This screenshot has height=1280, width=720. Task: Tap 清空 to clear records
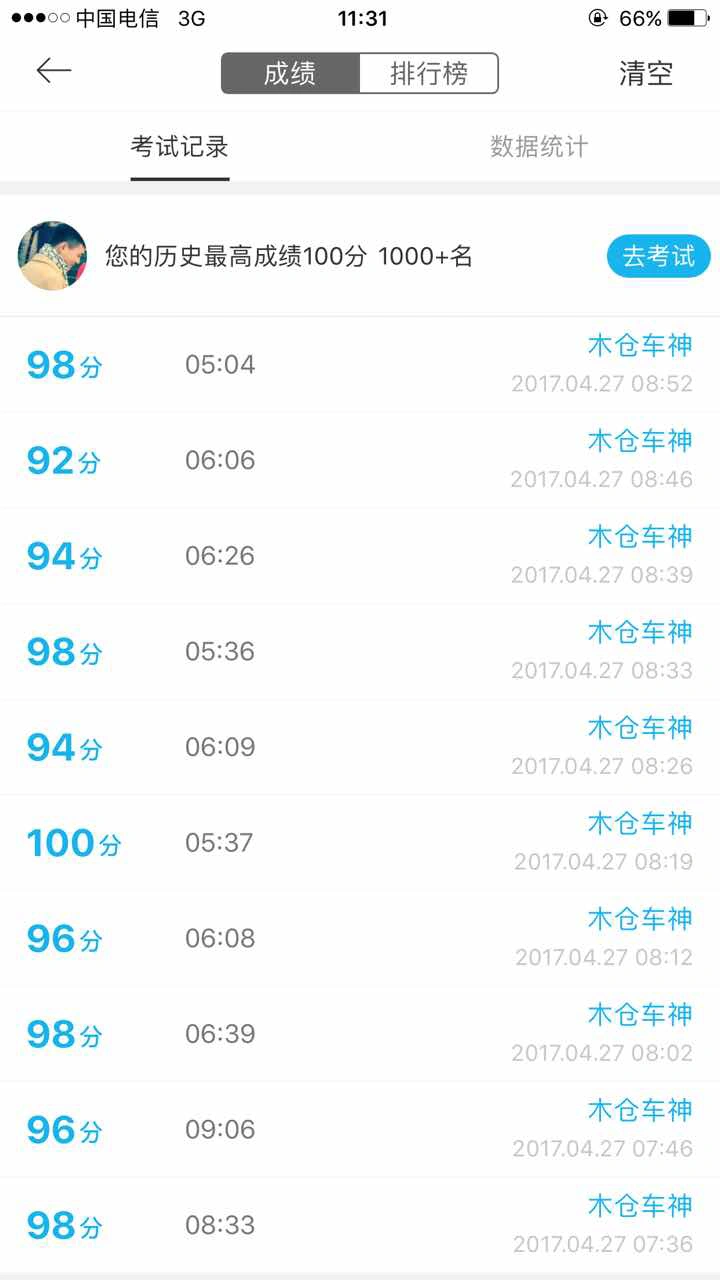coord(646,74)
